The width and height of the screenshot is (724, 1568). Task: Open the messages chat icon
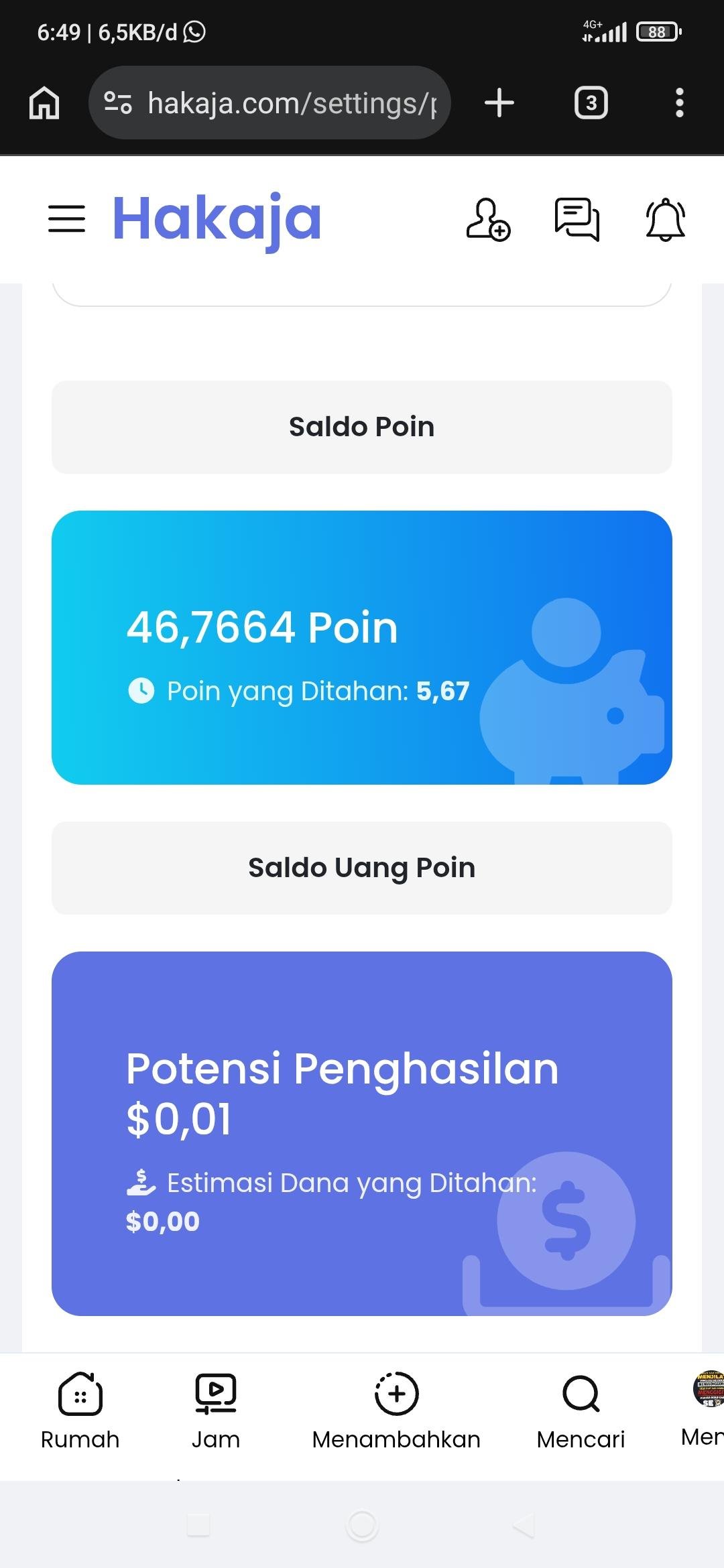click(x=577, y=219)
